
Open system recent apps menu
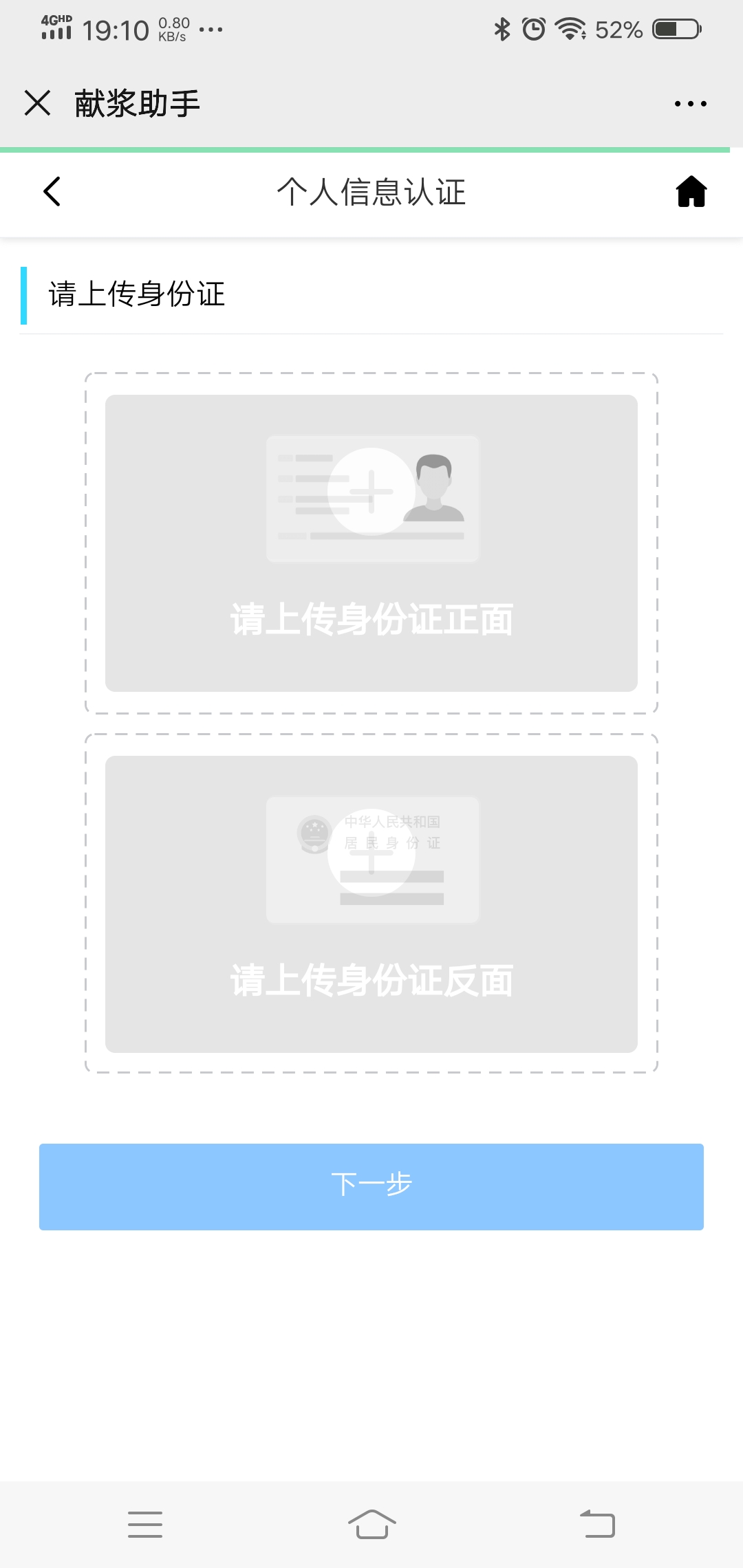pyautogui.click(x=145, y=1524)
